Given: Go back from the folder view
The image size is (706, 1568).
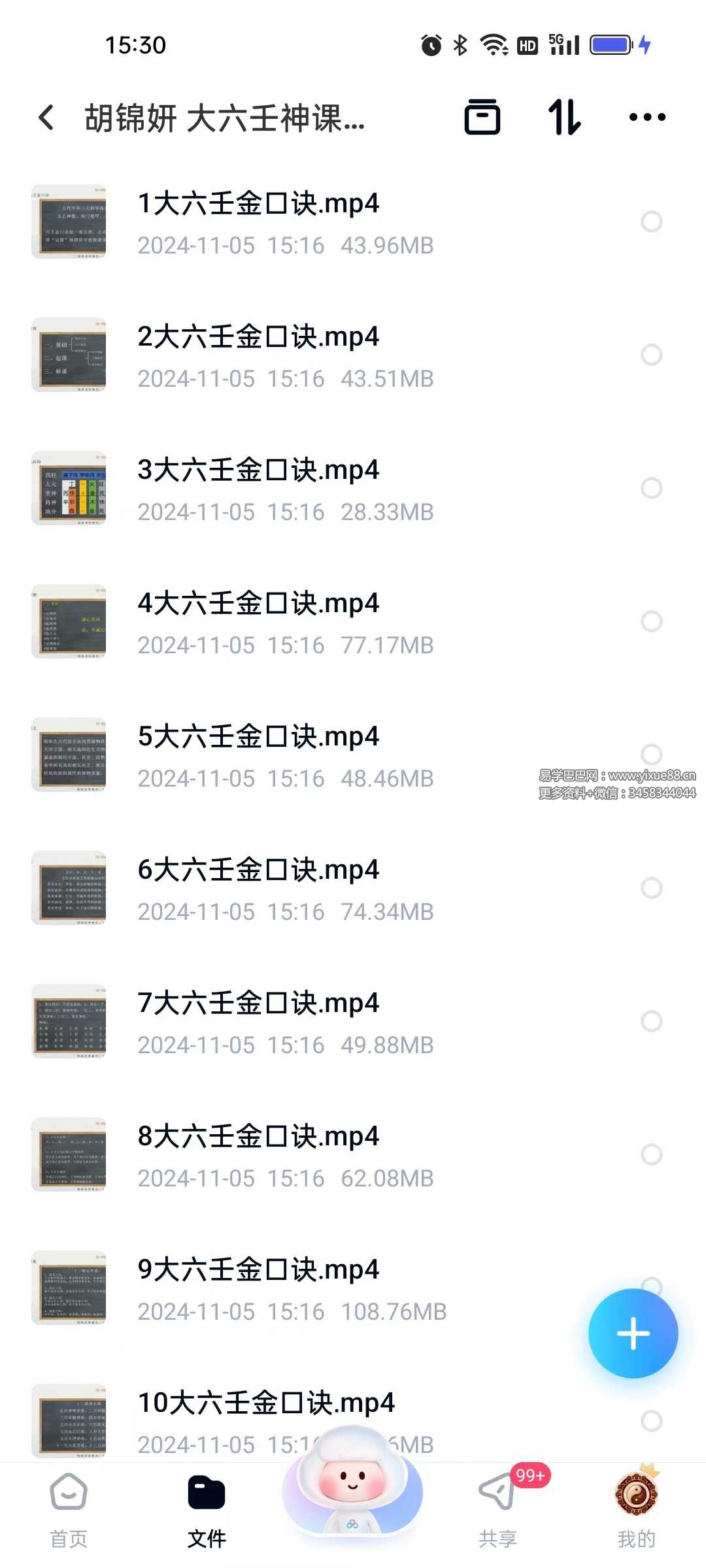Looking at the screenshot, I should click(x=46, y=118).
